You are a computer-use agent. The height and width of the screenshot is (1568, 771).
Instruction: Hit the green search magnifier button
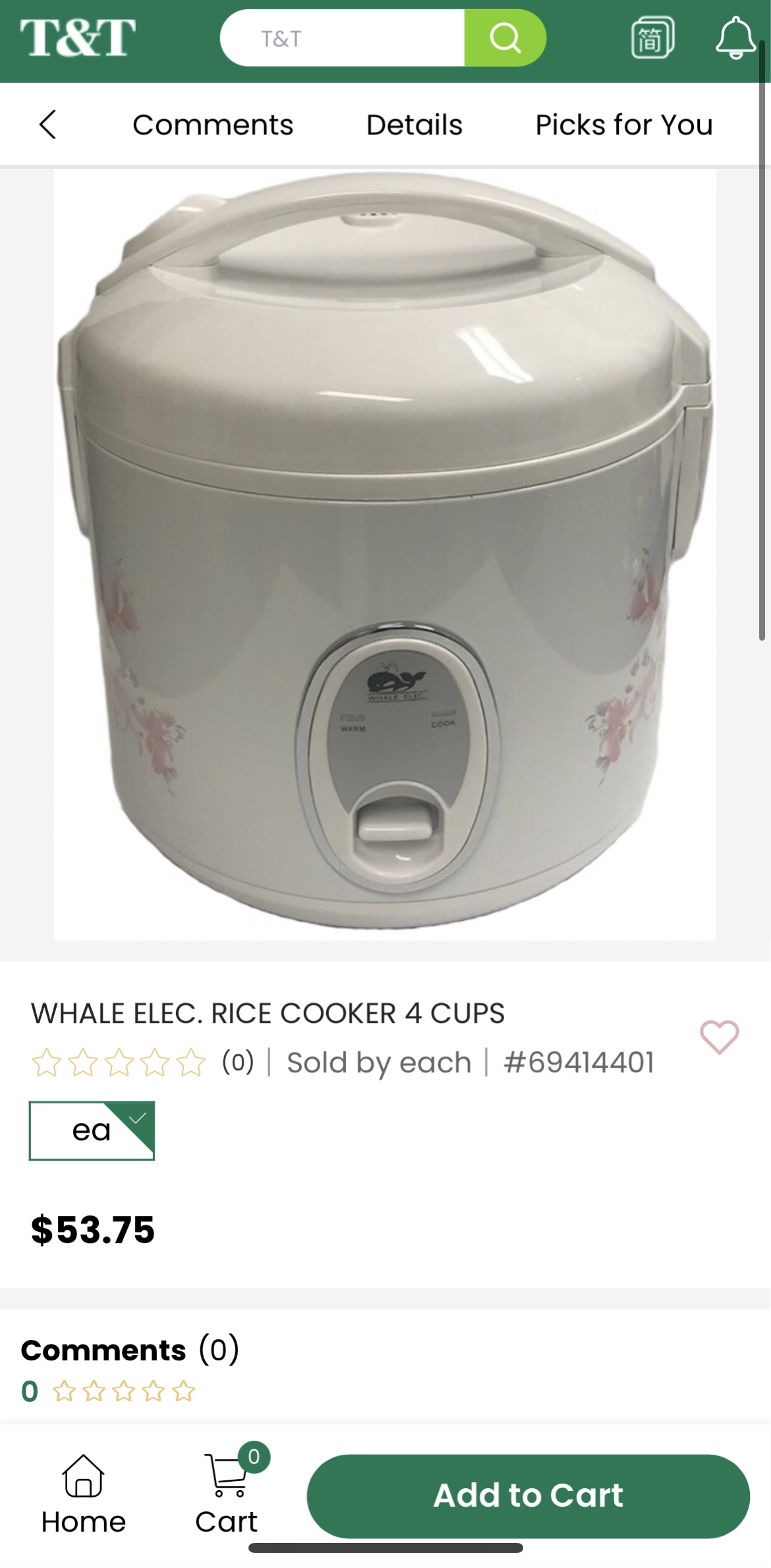point(505,38)
